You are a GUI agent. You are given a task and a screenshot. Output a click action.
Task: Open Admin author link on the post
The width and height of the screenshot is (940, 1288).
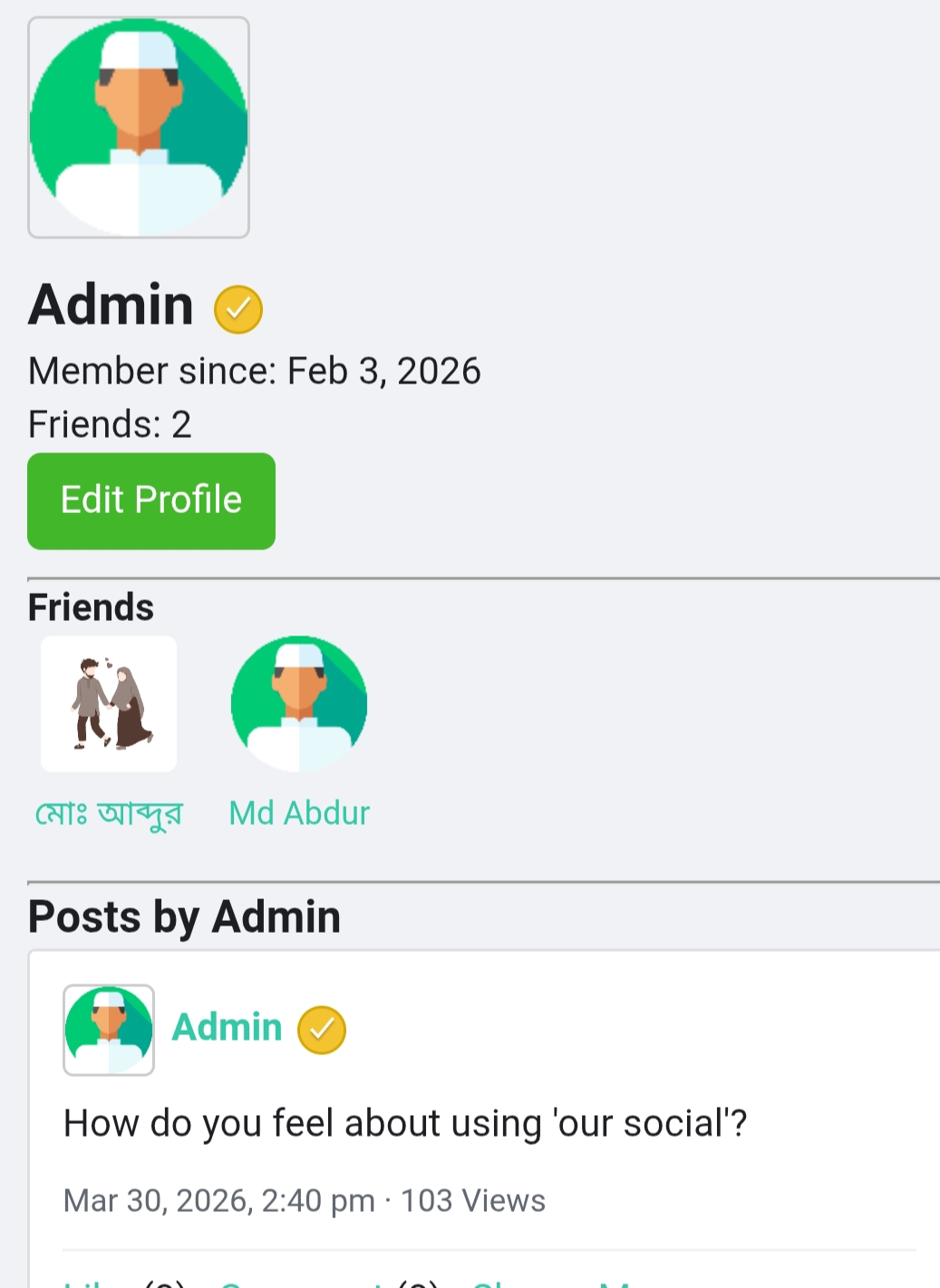(227, 1028)
